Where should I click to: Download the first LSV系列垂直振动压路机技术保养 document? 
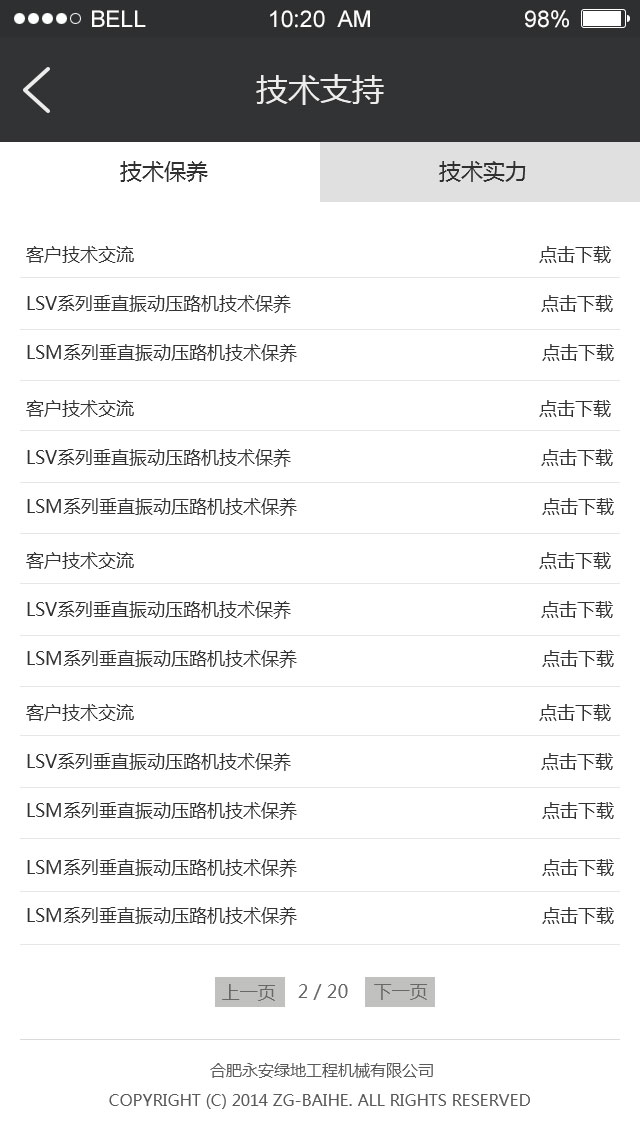point(577,304)
